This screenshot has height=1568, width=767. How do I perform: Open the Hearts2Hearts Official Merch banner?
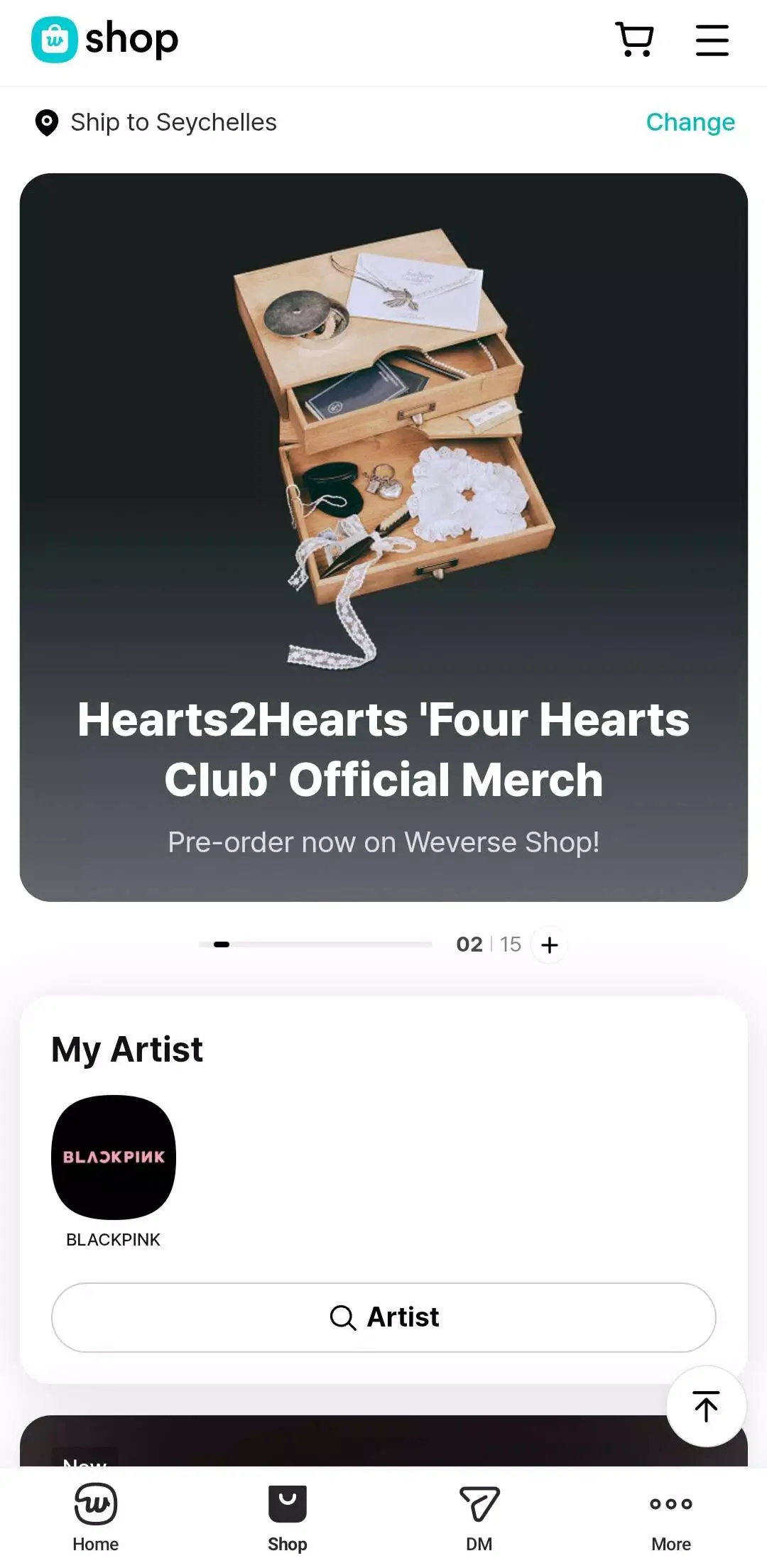point(383,537)
